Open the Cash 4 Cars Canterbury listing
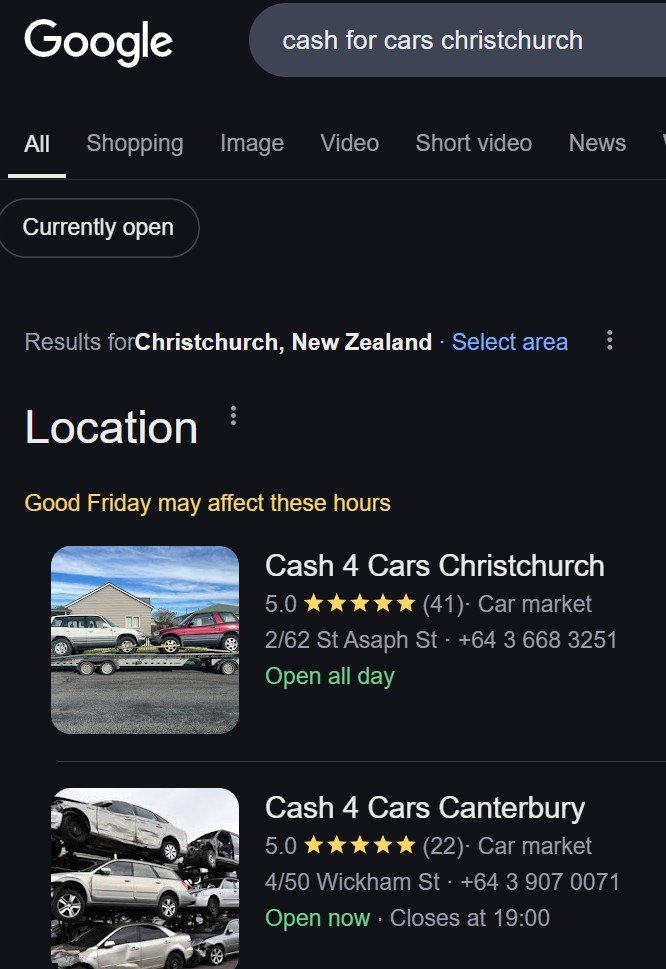666x969 pixels. 425,808
